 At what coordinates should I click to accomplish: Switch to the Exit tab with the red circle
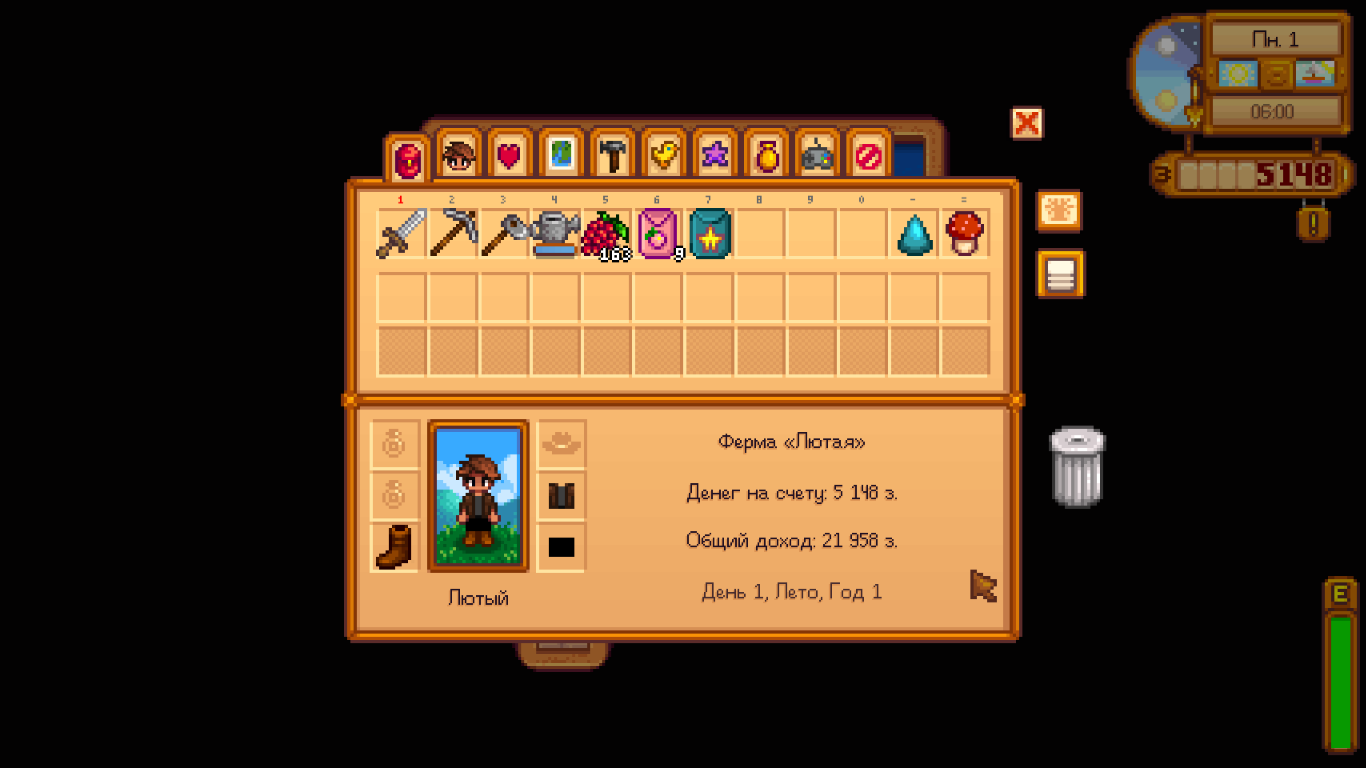(868, 156)
